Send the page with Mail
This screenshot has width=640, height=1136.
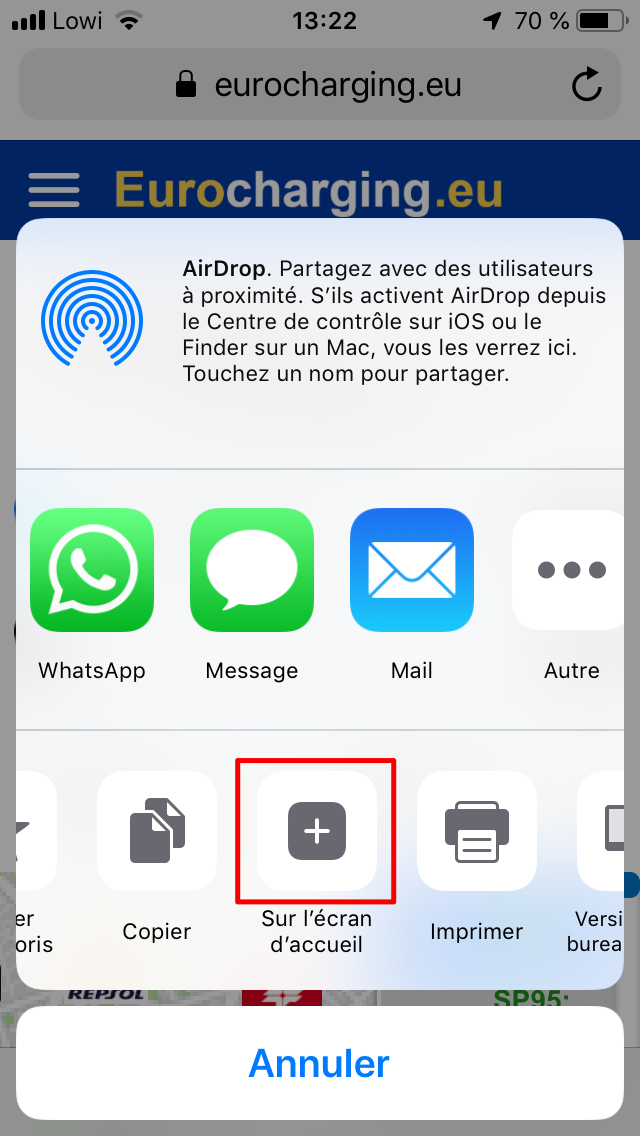(x=411, y=570)
